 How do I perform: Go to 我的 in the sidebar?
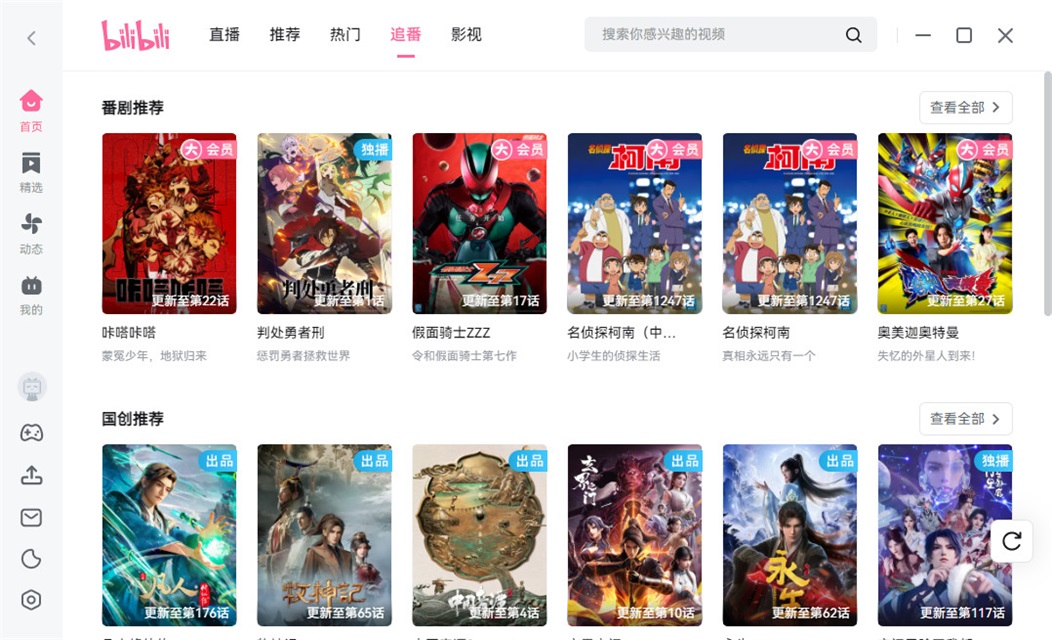[x=31, y=295]
